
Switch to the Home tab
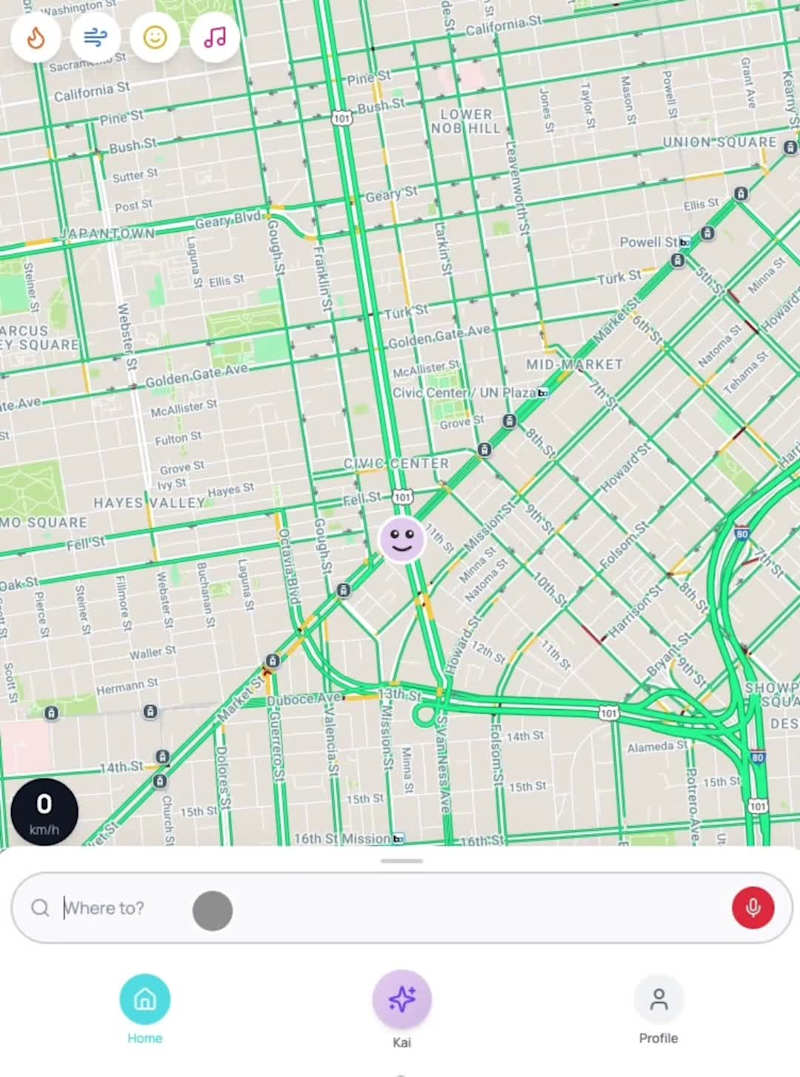145,1008
